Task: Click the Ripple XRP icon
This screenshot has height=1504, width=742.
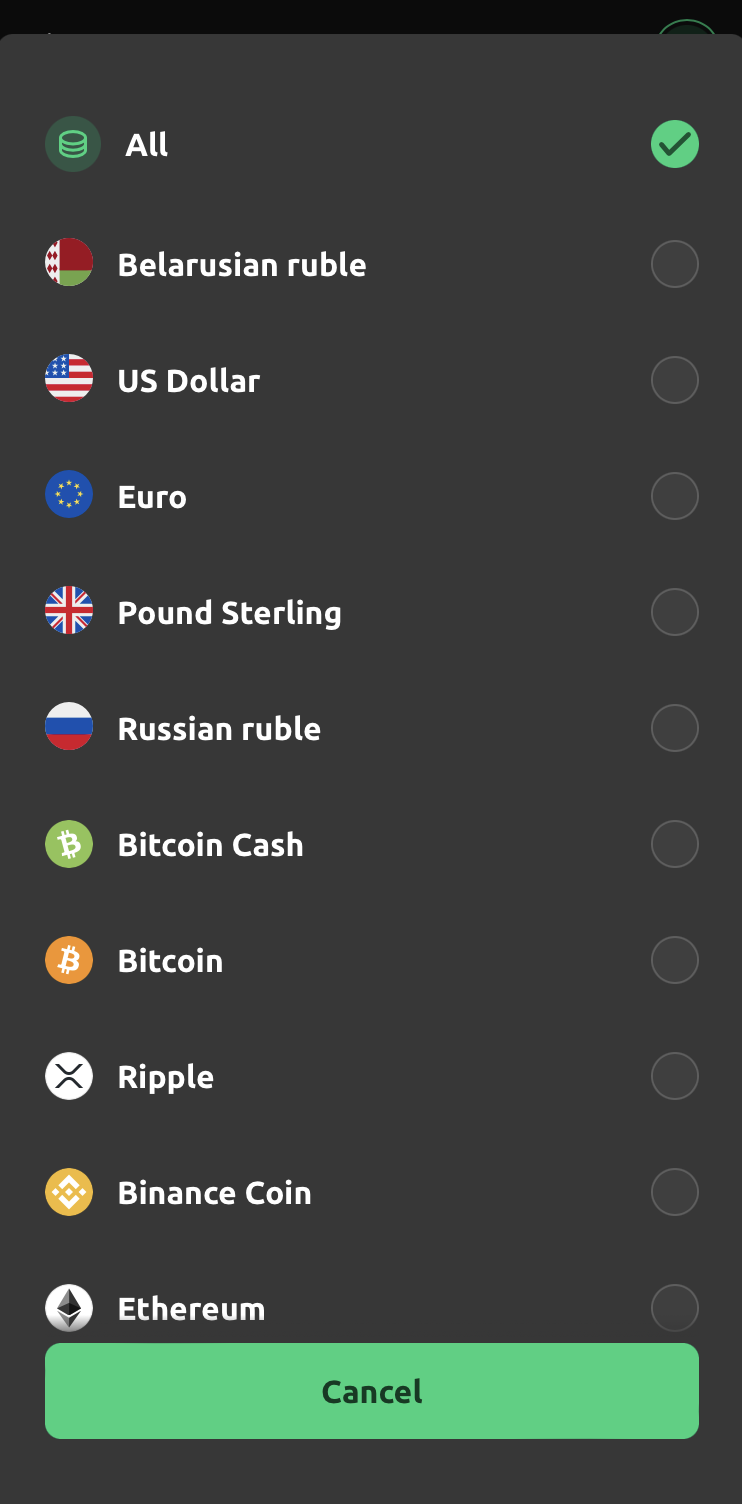Action: 68,1075
